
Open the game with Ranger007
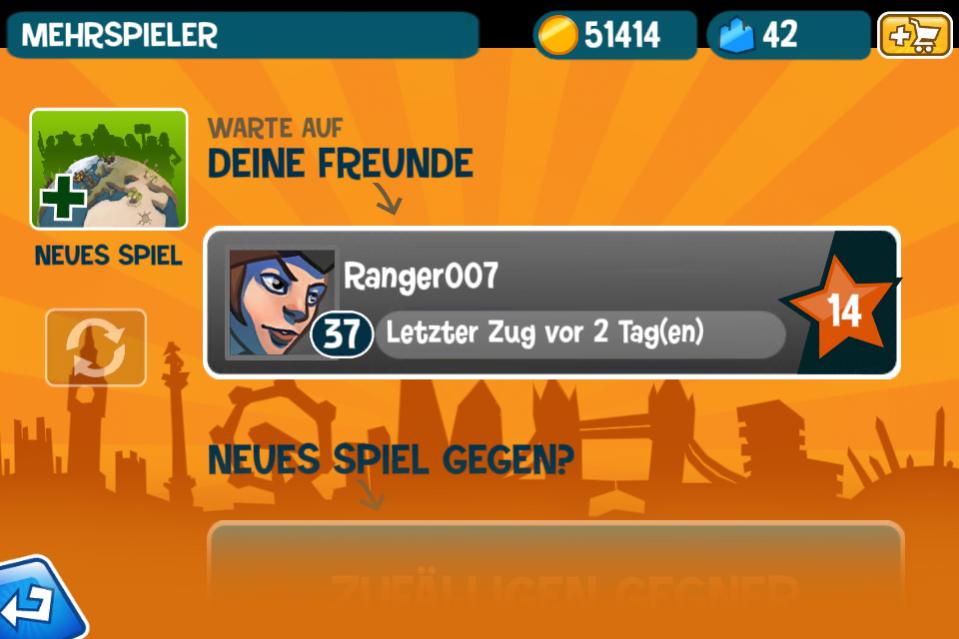[551, 302]
